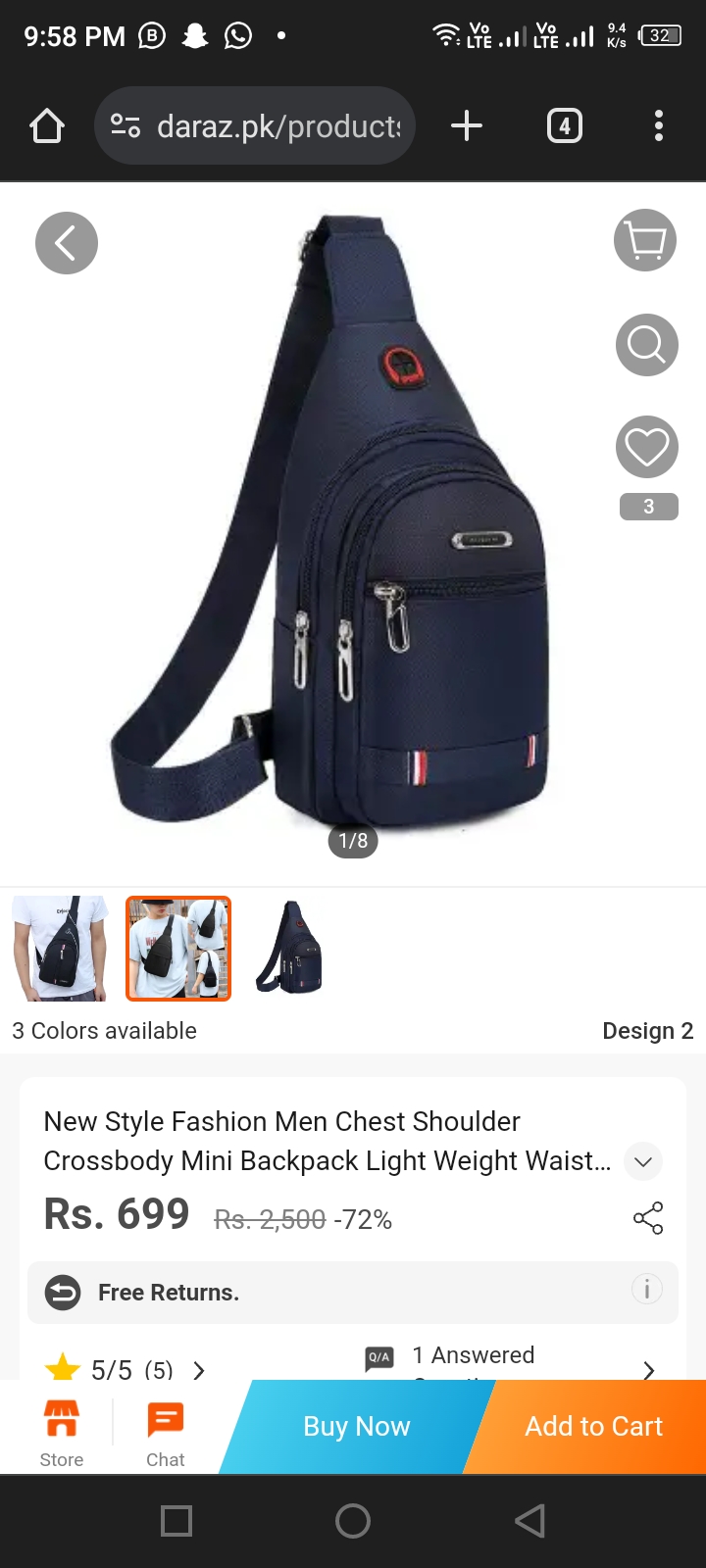The image size is (706, 1568).
Task: Open the answered questions section
Action: click(x=510, y=1362)
